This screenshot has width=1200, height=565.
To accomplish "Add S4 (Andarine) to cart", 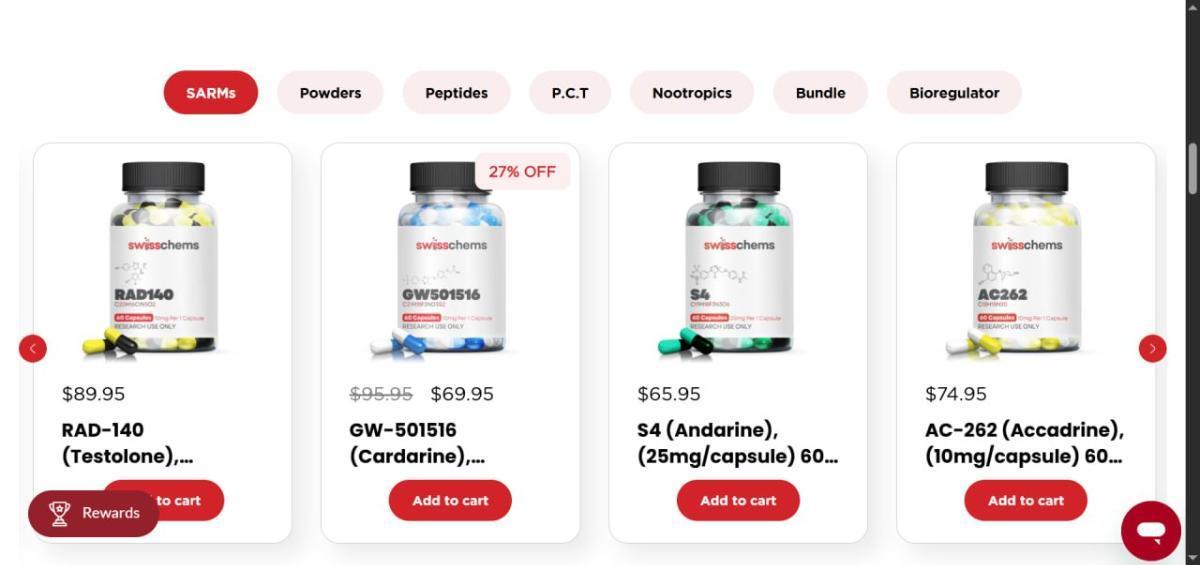I will click(x=738, y=500).
